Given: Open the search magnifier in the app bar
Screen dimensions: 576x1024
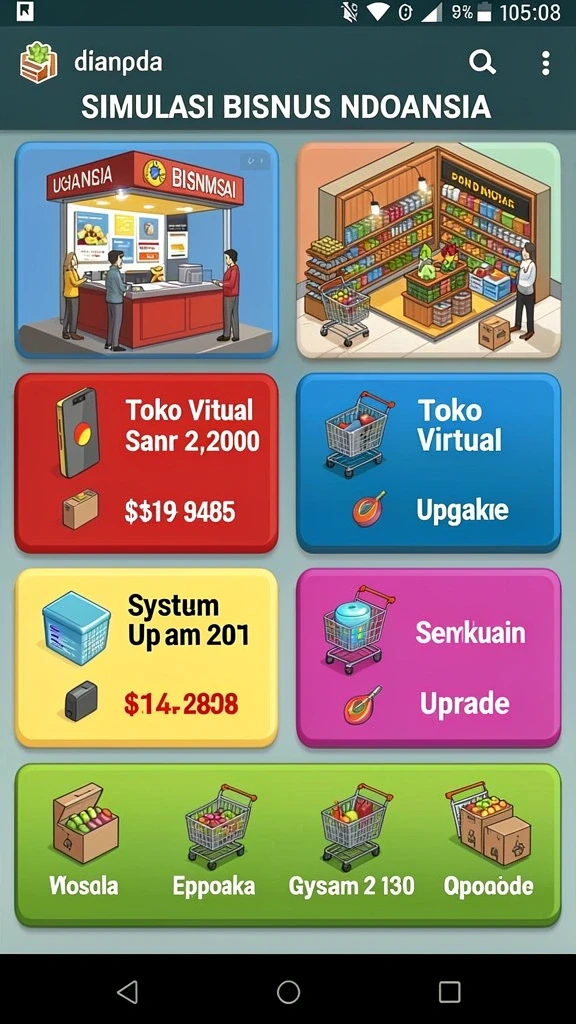Looking at the screenshot, I should tap(482, 63).
